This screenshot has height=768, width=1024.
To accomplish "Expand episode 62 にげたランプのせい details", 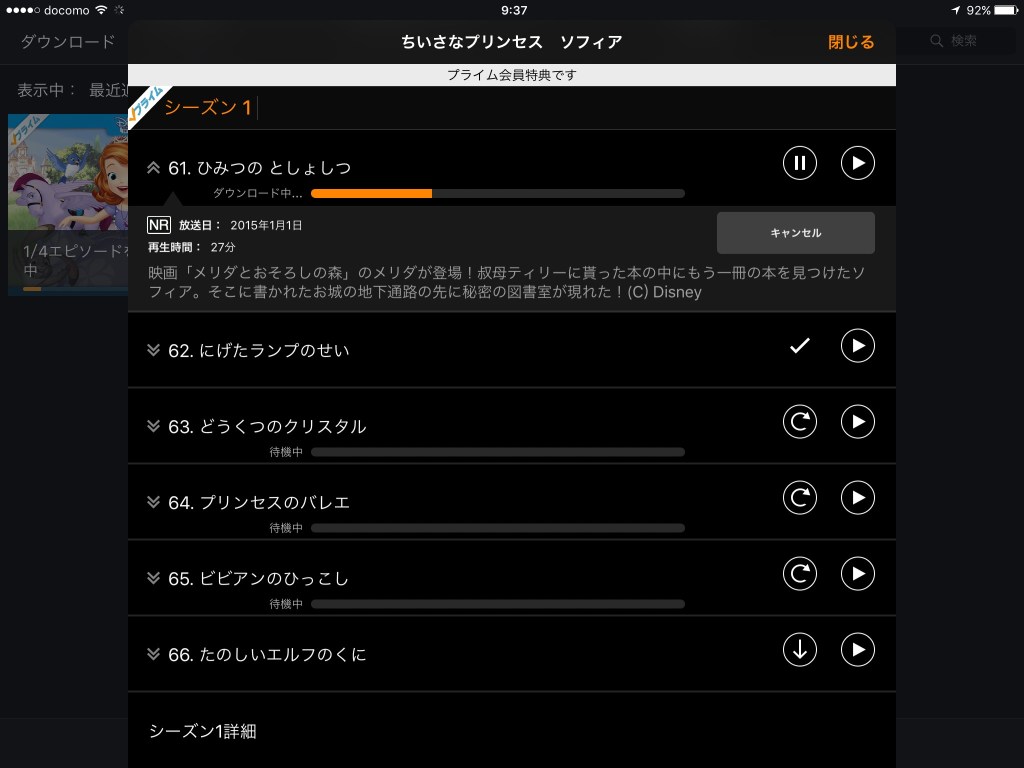I will pyautogui.click(x=153, y=351).
